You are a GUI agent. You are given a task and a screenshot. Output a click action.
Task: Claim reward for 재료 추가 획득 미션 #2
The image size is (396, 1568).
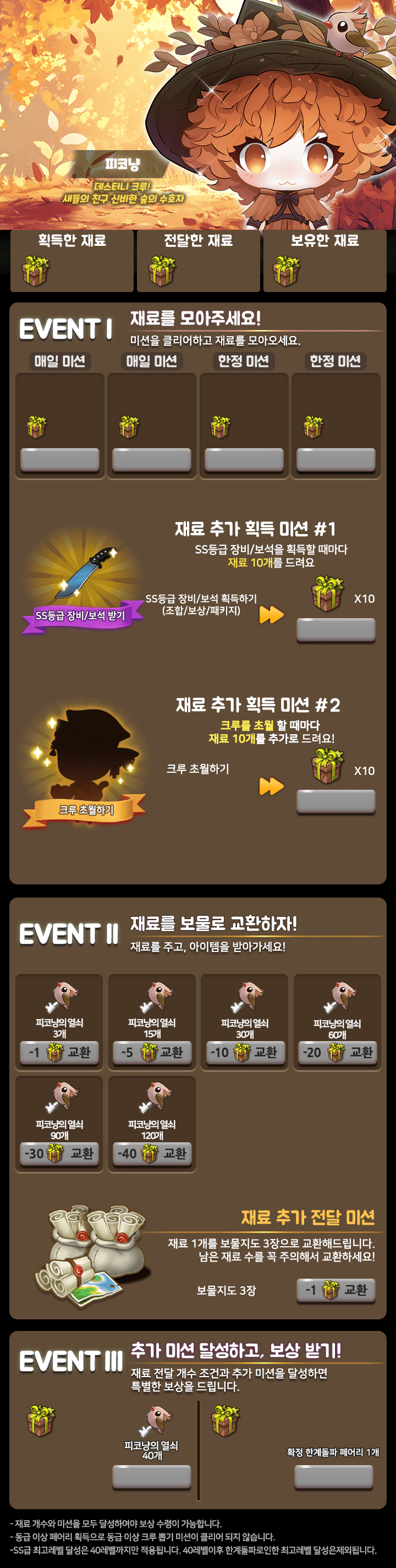click(x=336, y=802)
